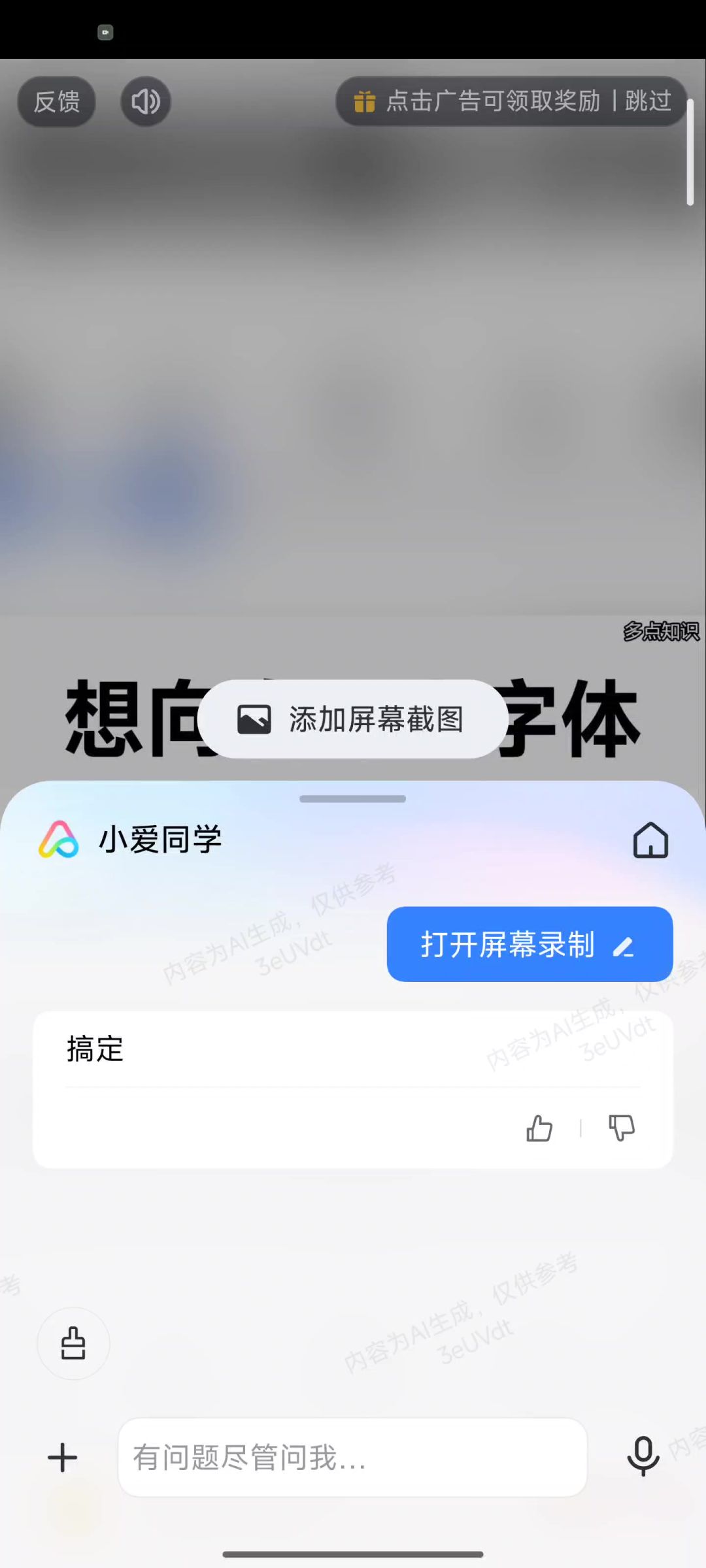The image size is (706, 1568).
Task: Open the 小爱同学 home icon
Action: pyautogui.click(x=650, y=840)
